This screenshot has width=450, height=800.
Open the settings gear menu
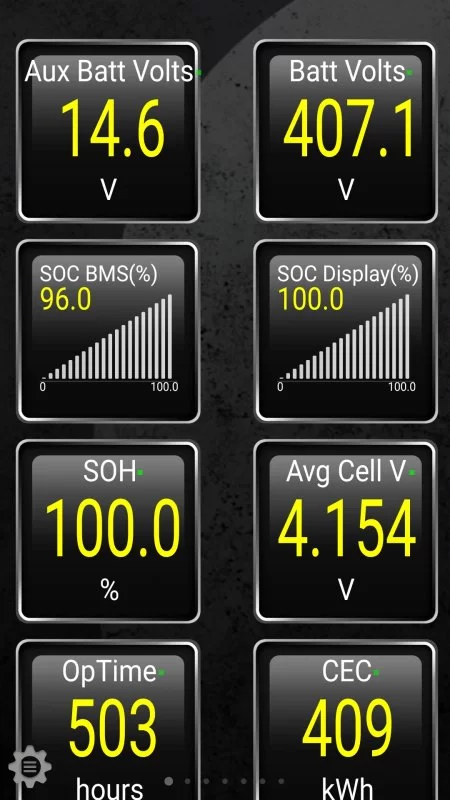point(30,766)
